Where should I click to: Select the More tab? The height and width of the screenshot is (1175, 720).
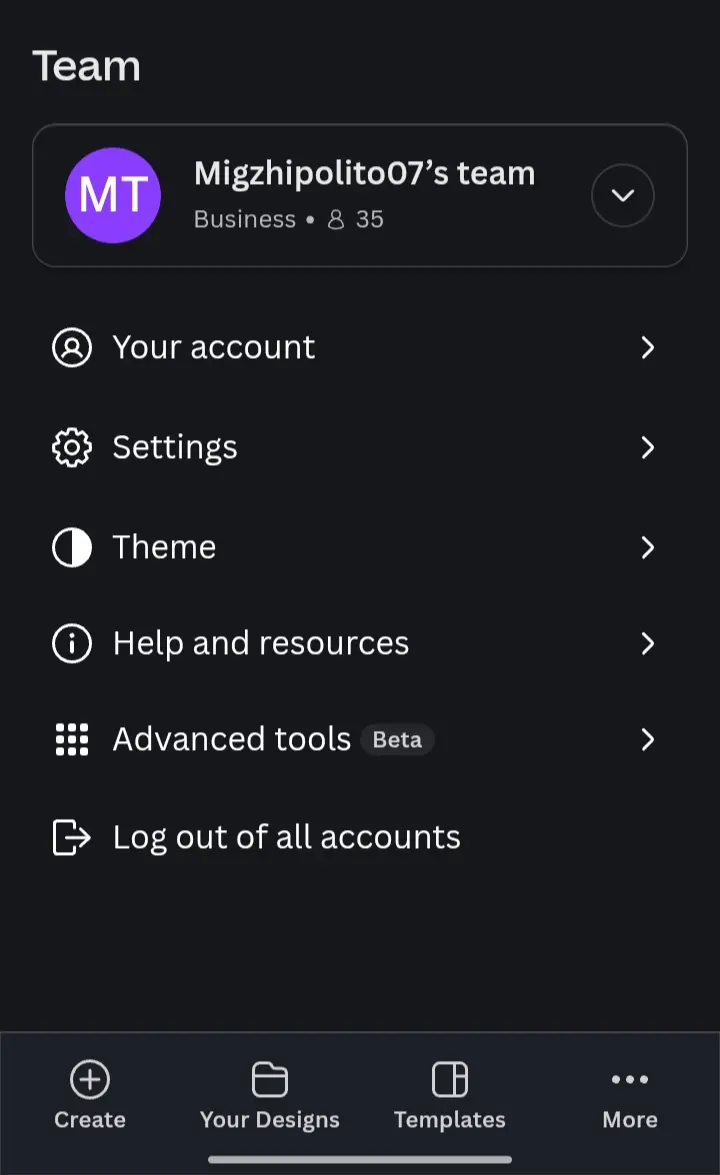click(x=630, y=1095)
